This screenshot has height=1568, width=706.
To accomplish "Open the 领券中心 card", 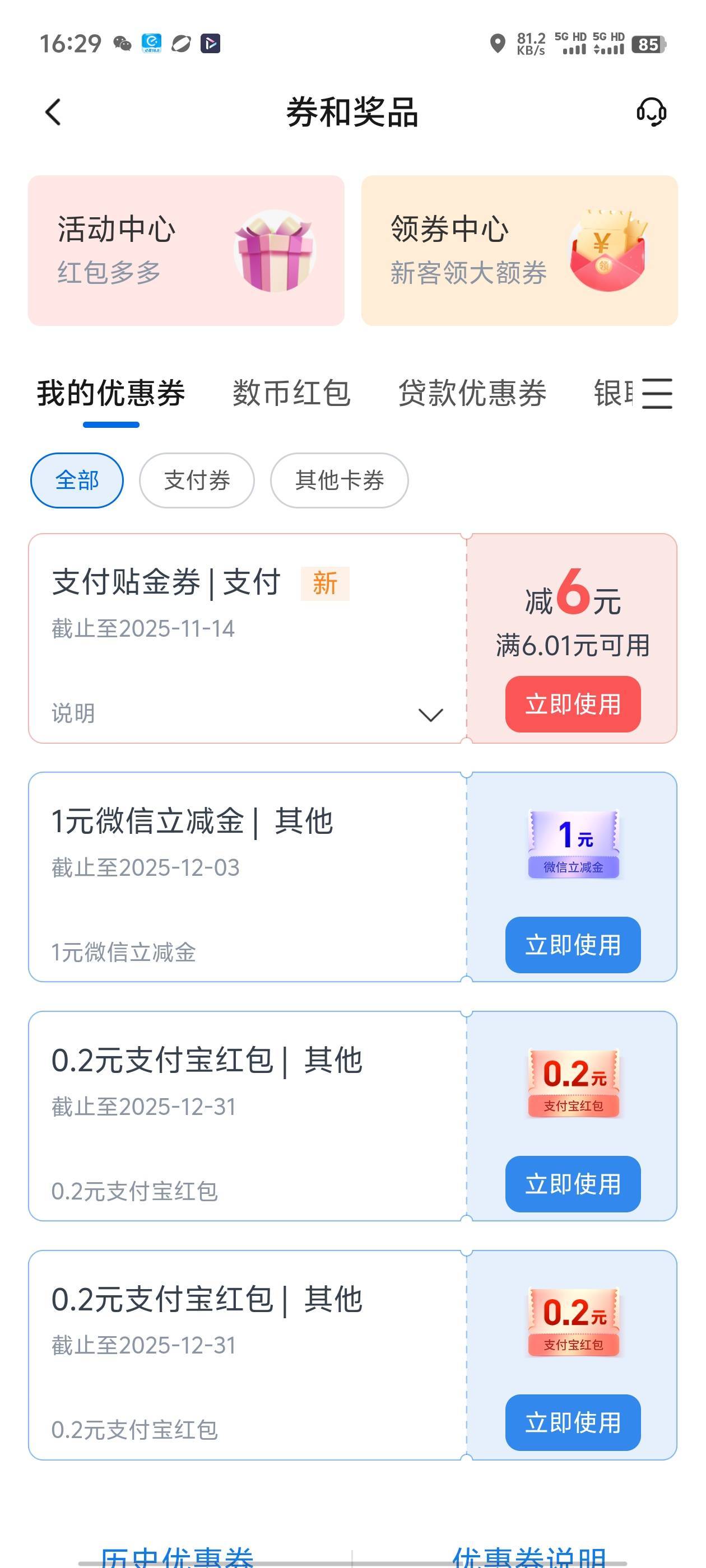I will click(x=519, y=250).
